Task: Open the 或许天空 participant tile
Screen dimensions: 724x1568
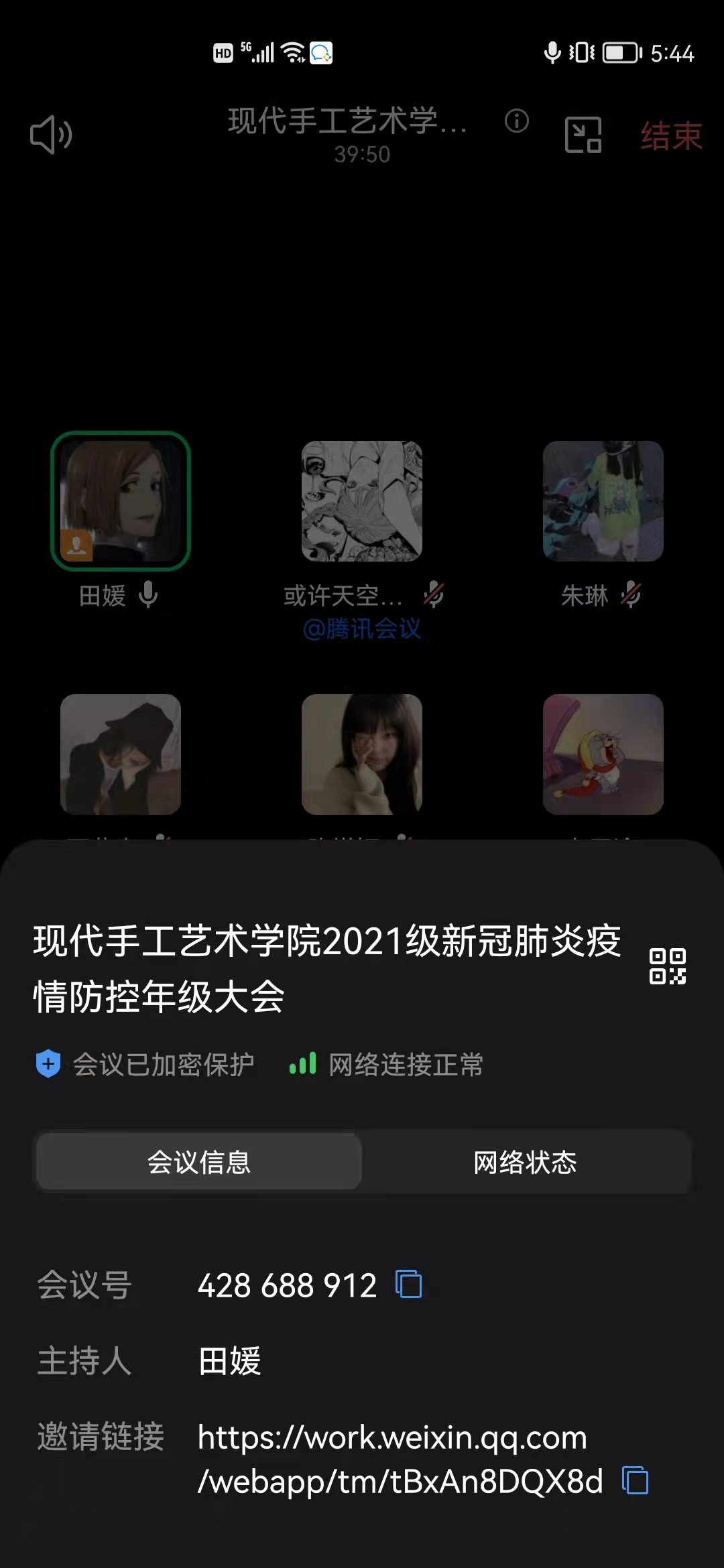Action: point(362,501)
